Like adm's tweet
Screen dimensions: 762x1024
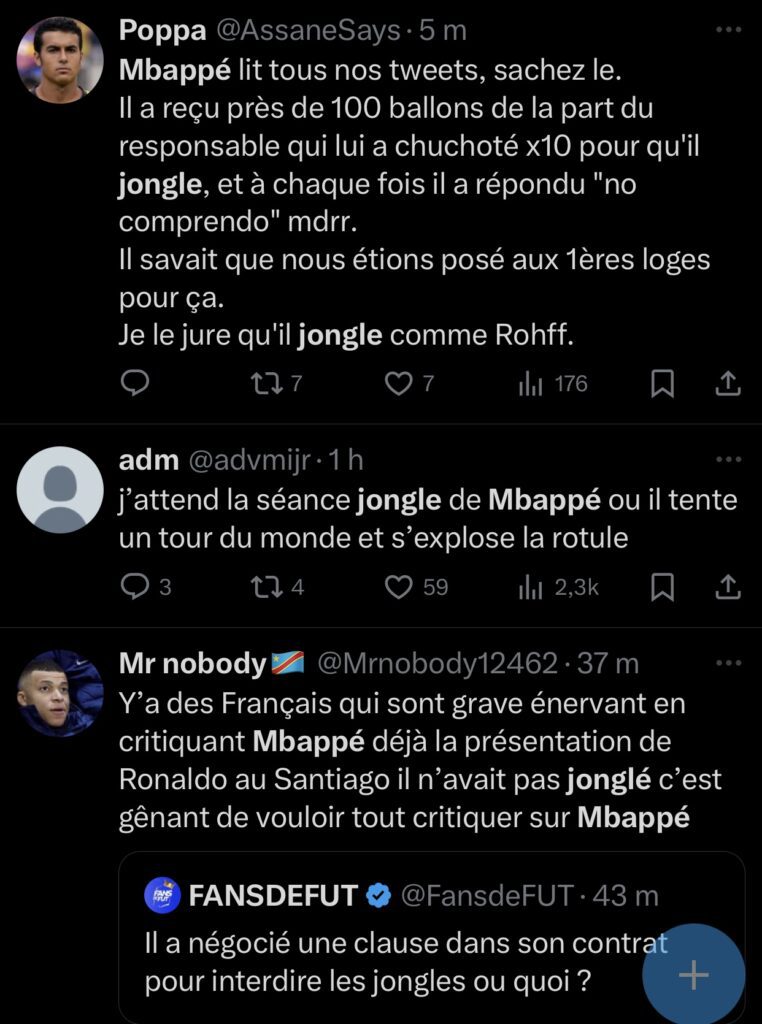tap(399, 587)
